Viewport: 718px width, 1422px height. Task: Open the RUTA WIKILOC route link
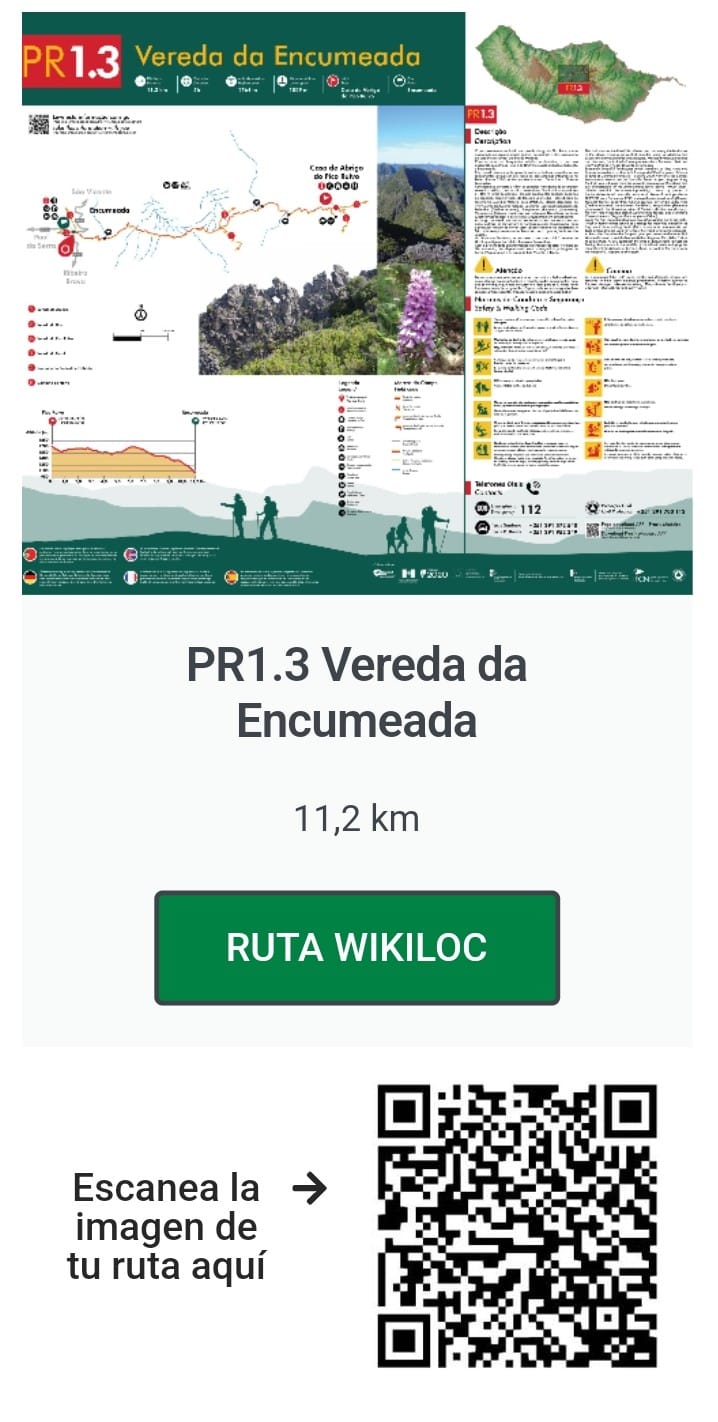[357, 947]
